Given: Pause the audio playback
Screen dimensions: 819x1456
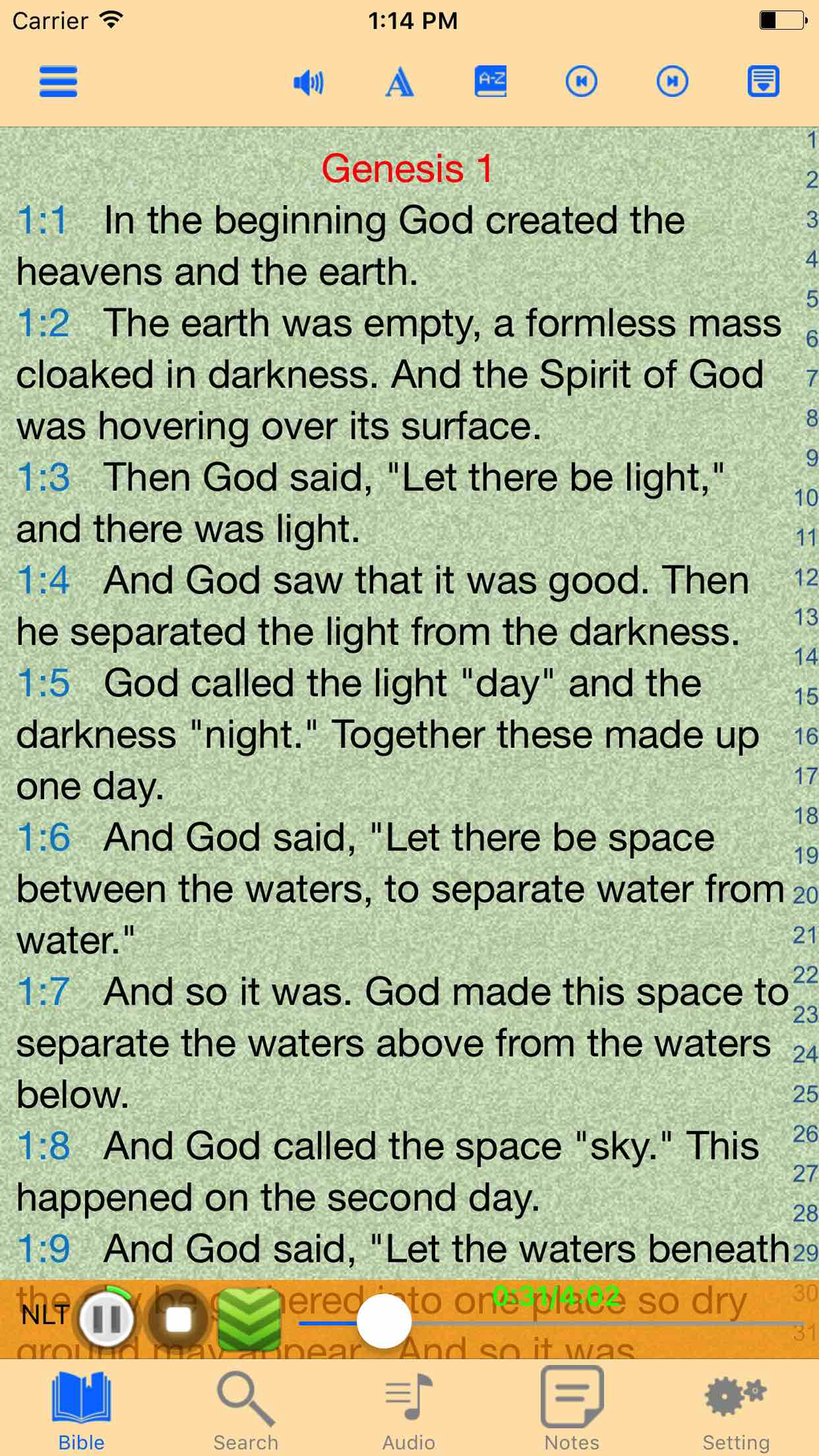Looking at the screenshot, I should click(x=107, y=1317).
